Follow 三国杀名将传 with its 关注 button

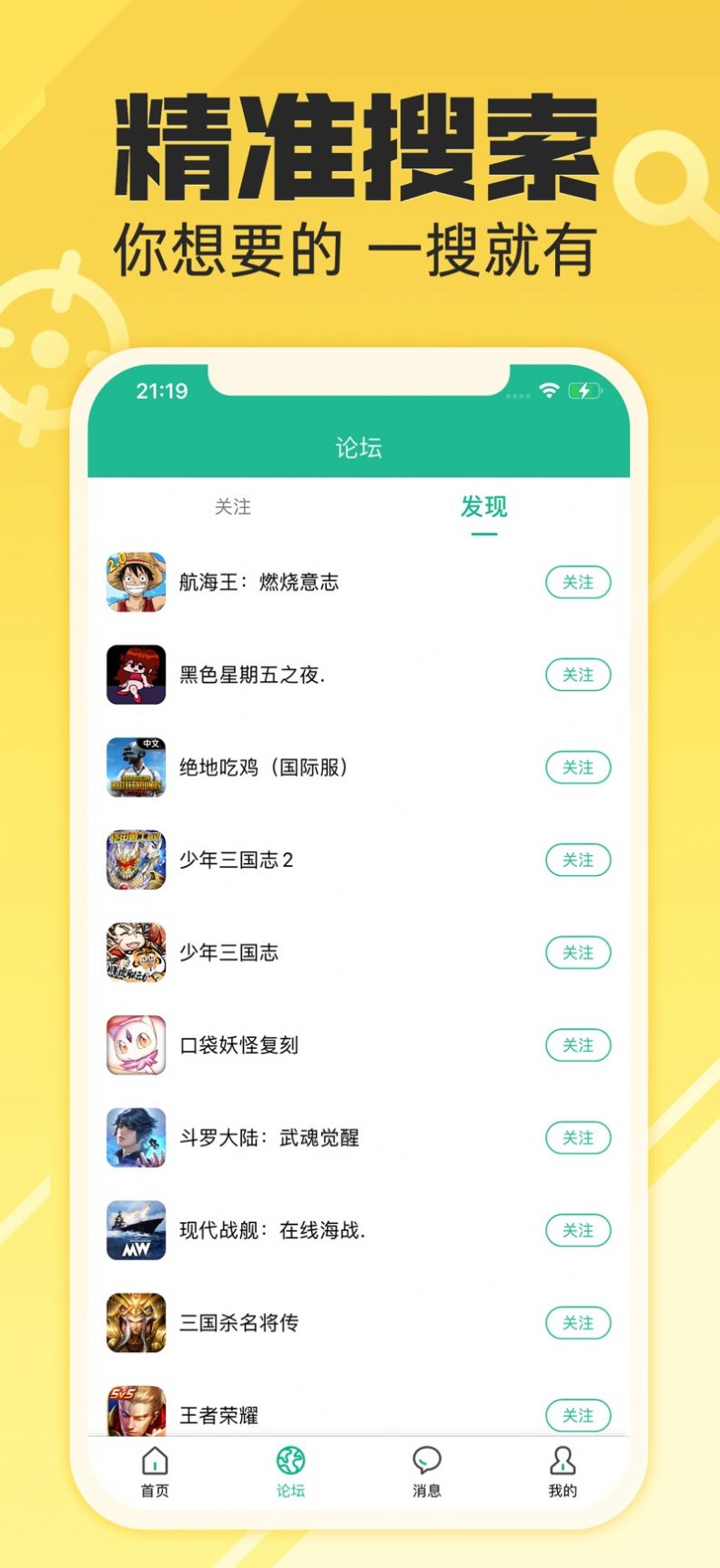point(578,1323)
